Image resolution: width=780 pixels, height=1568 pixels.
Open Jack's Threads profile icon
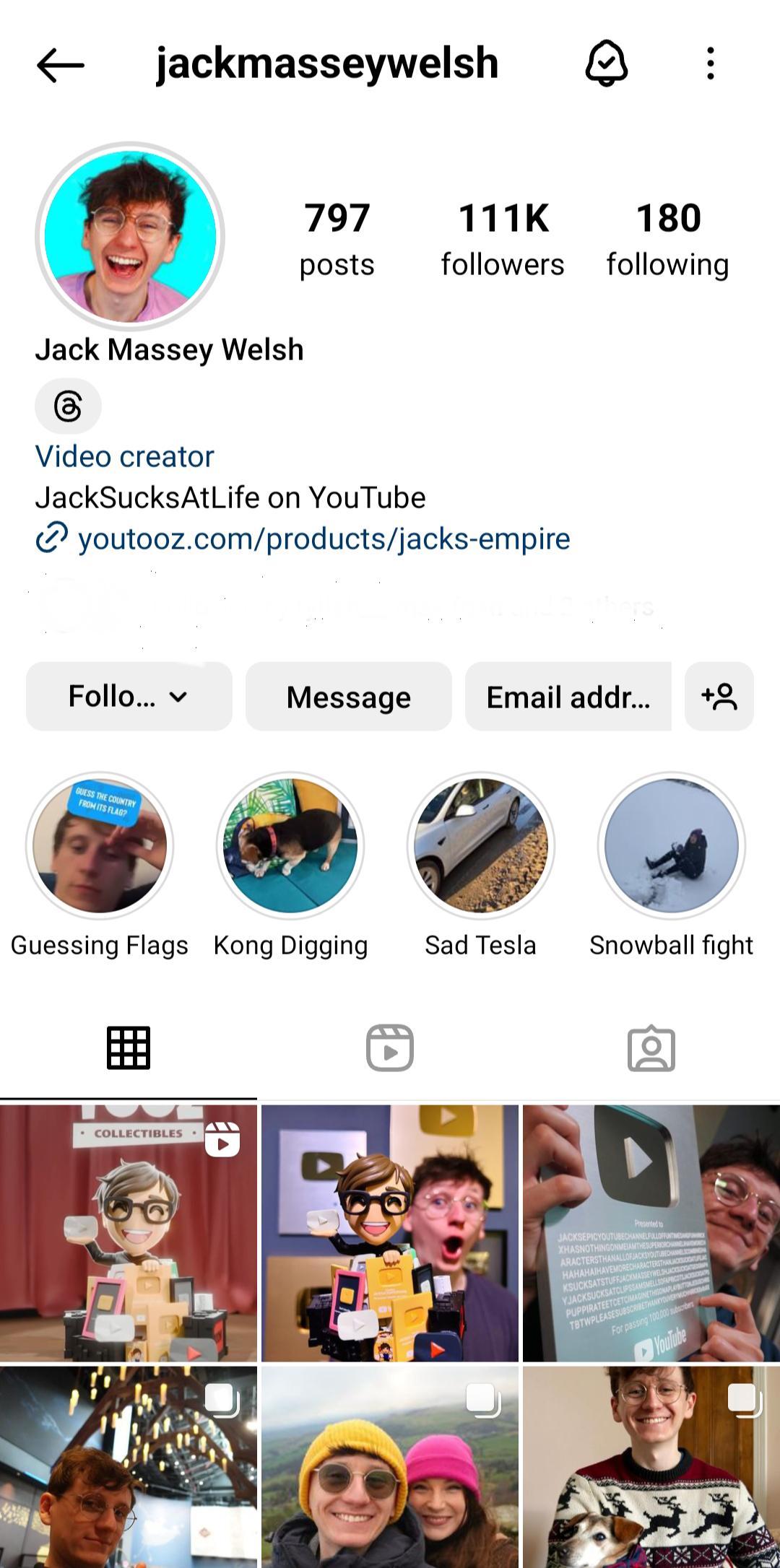(67, 406)
